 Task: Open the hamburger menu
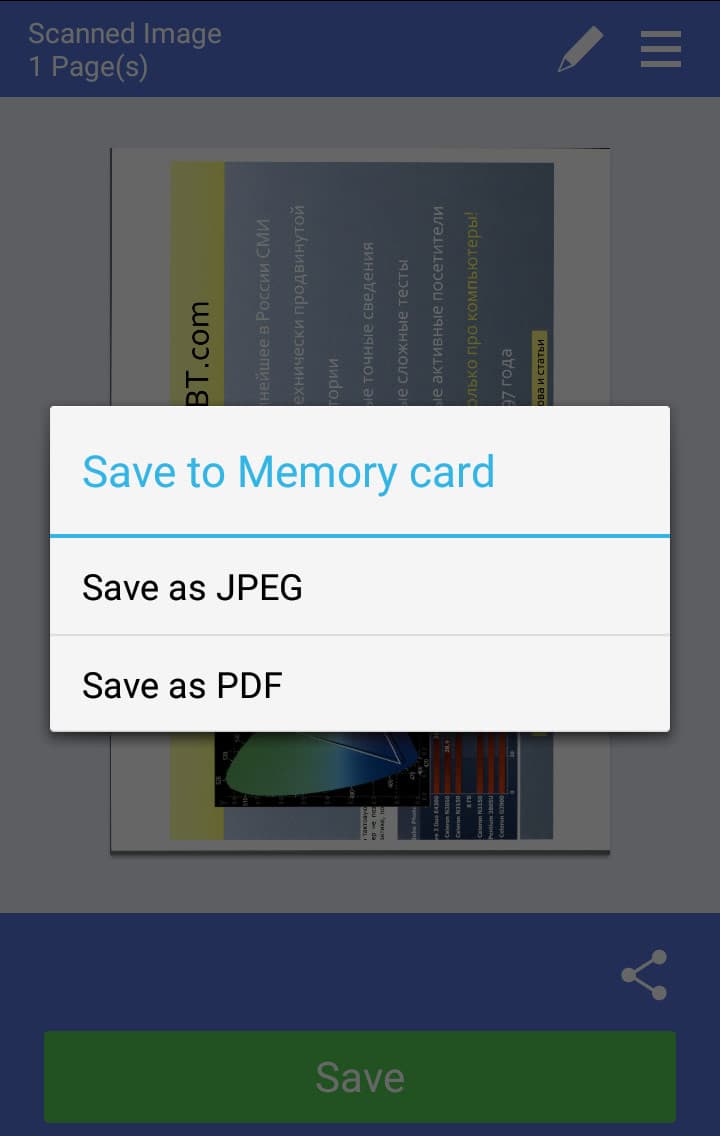tap(661, 49)
